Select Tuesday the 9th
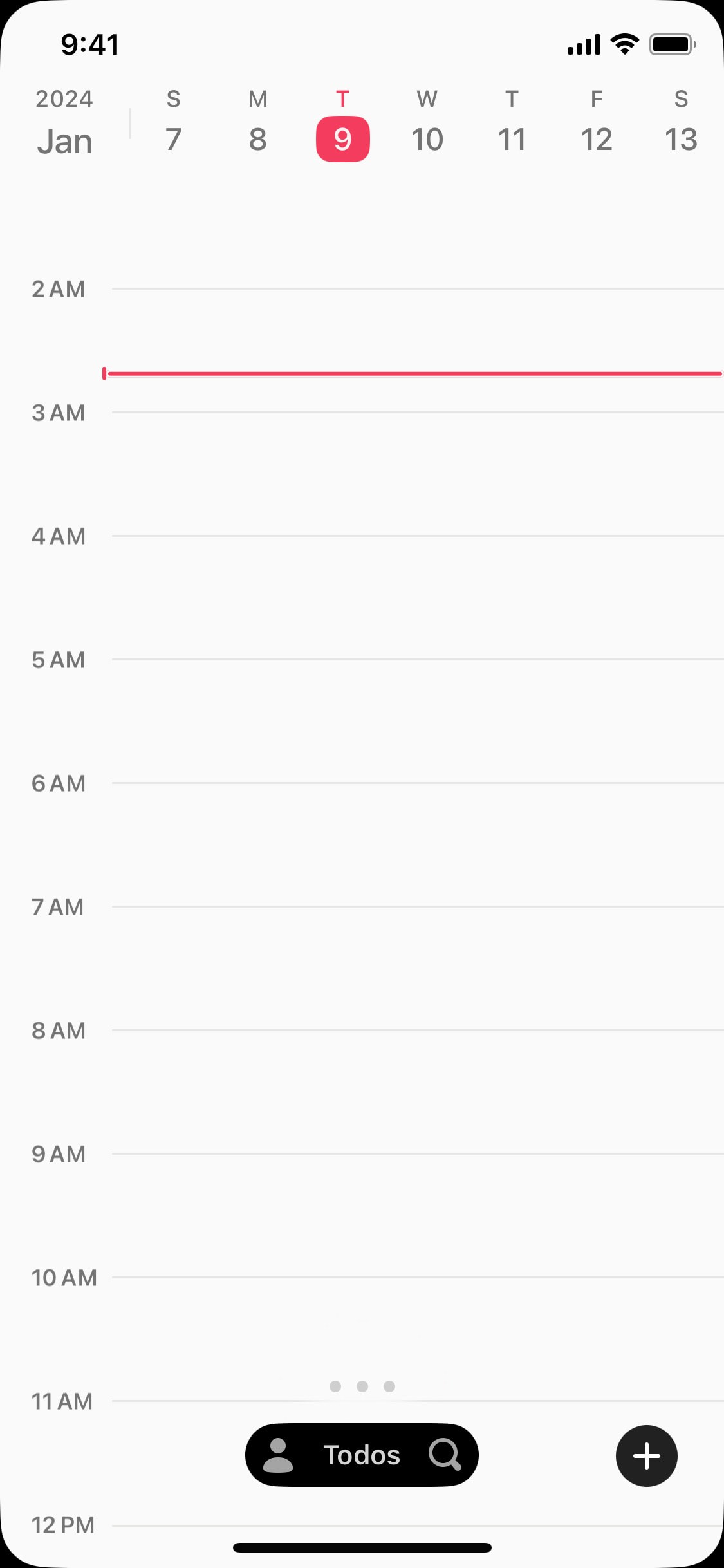The height and width of the screenshot is (1568, 724). (x=342, y=124)
